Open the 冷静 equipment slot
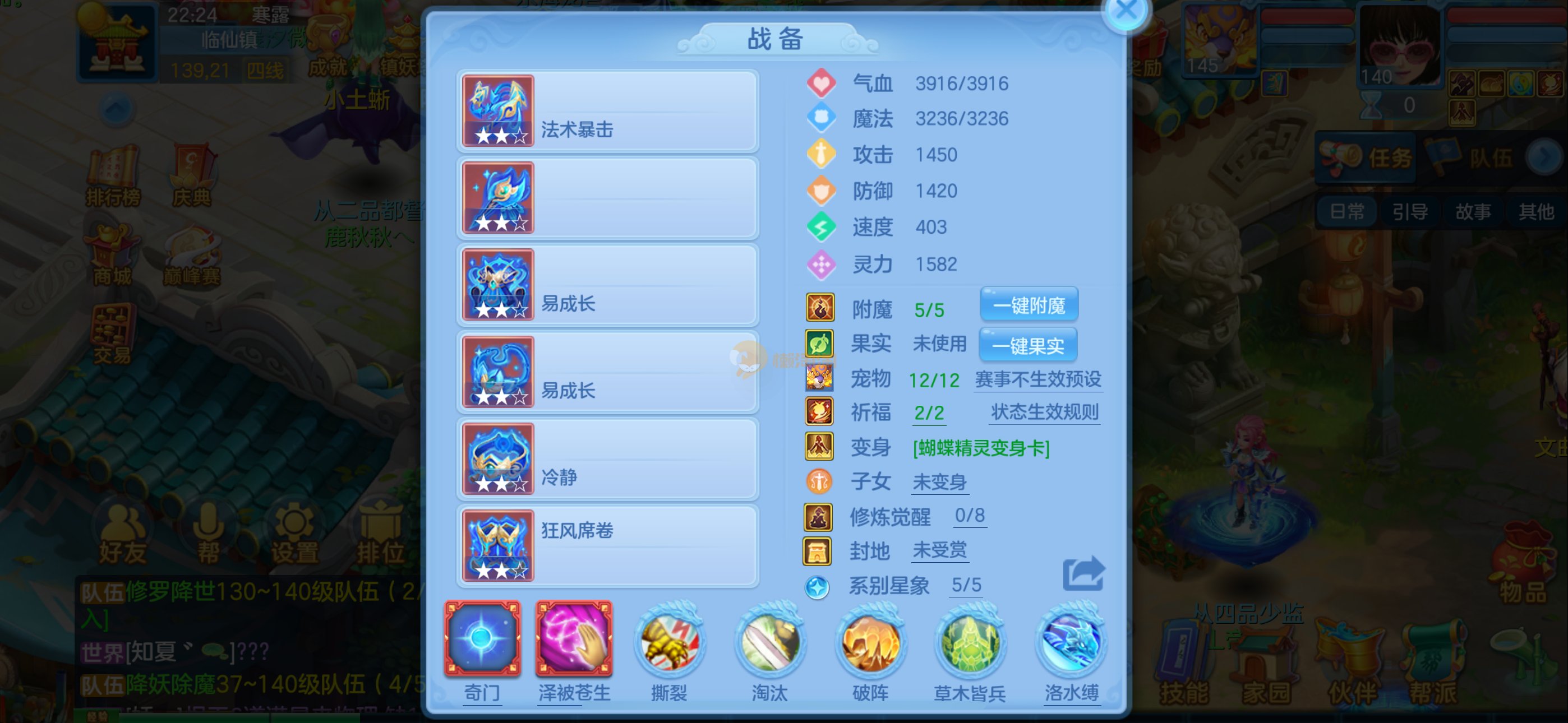Screen dimensions: 1568x723 [607, 459]
